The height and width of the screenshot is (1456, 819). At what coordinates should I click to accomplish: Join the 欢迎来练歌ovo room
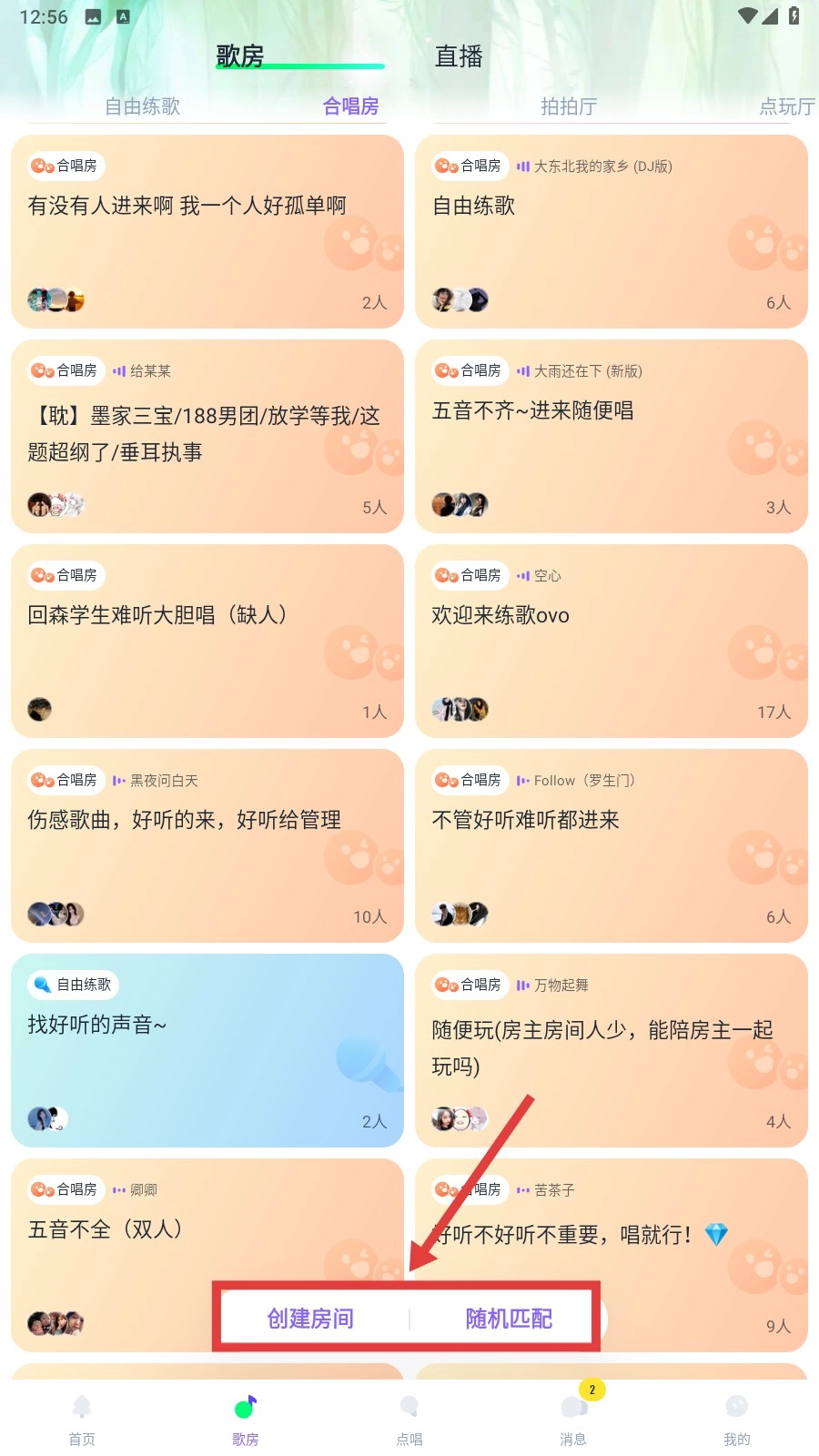click(x=612, y=641)
